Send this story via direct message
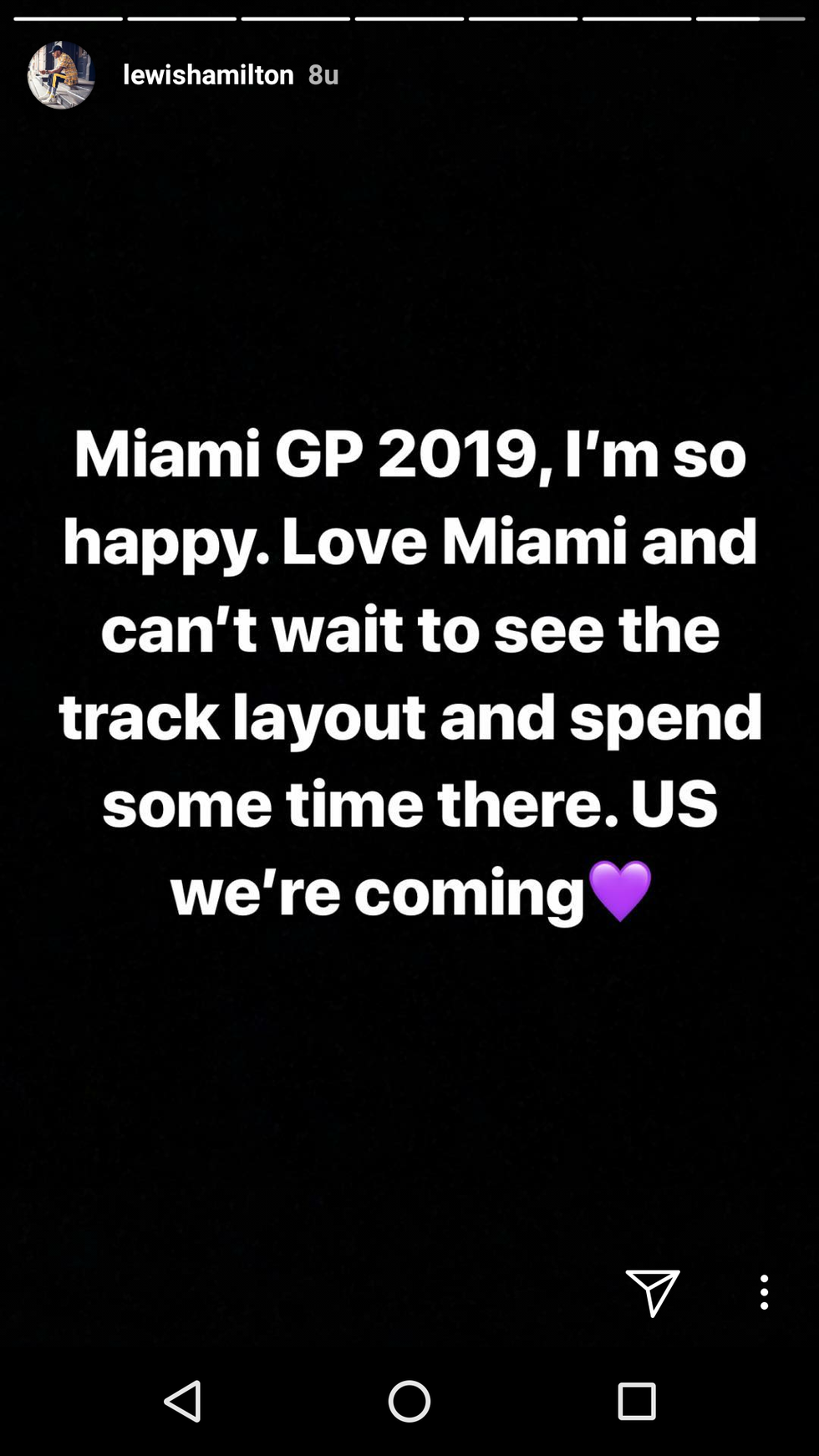Image resolution: width=819 pixels, height=1456 pixels. (x=652, y=1292)
